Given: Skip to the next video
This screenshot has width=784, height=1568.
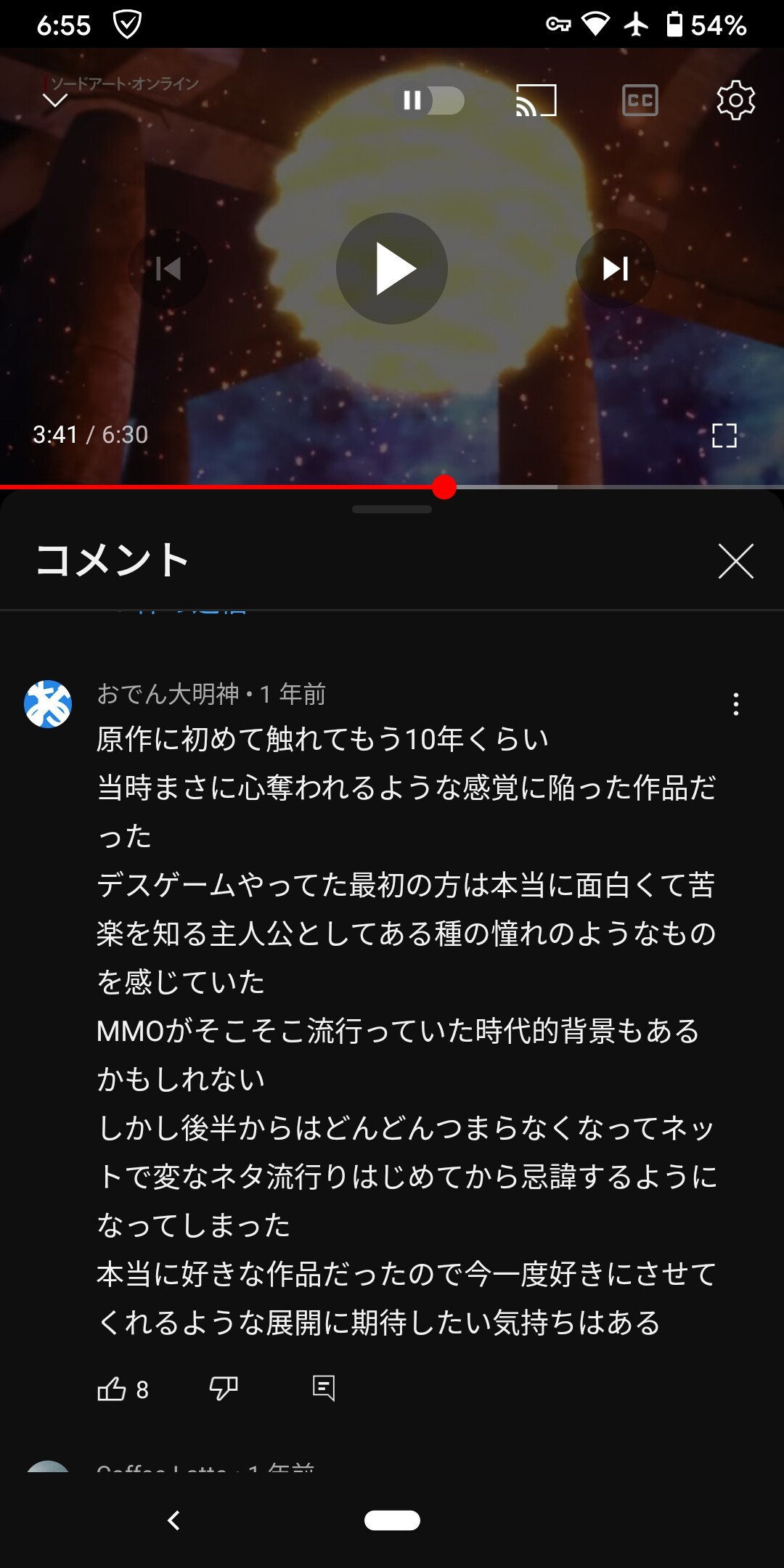Looking at the screenshot, I should (615, 269).
